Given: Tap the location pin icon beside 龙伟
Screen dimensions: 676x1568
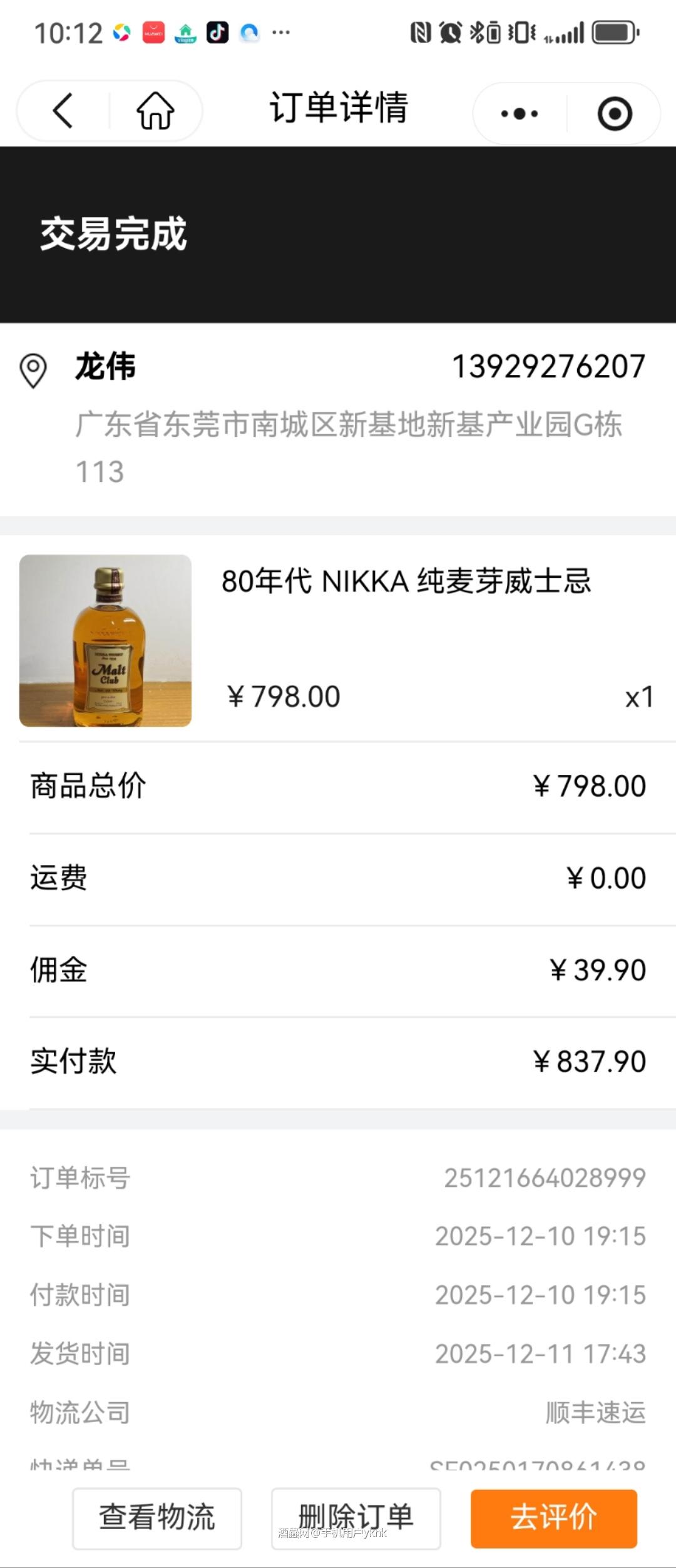Looking at the screenshot, I should click(34, 371).
